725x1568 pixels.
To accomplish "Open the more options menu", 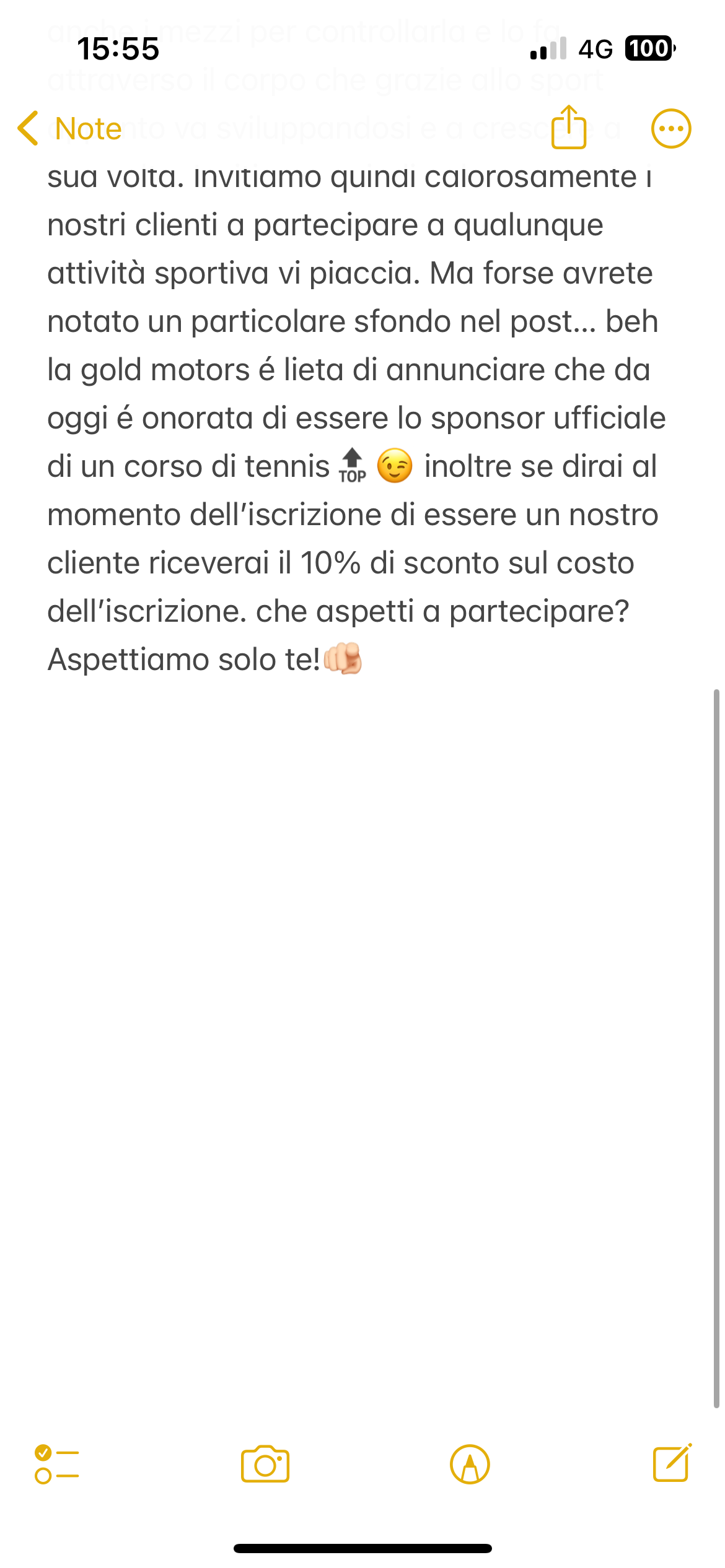I will coord(671,129).
